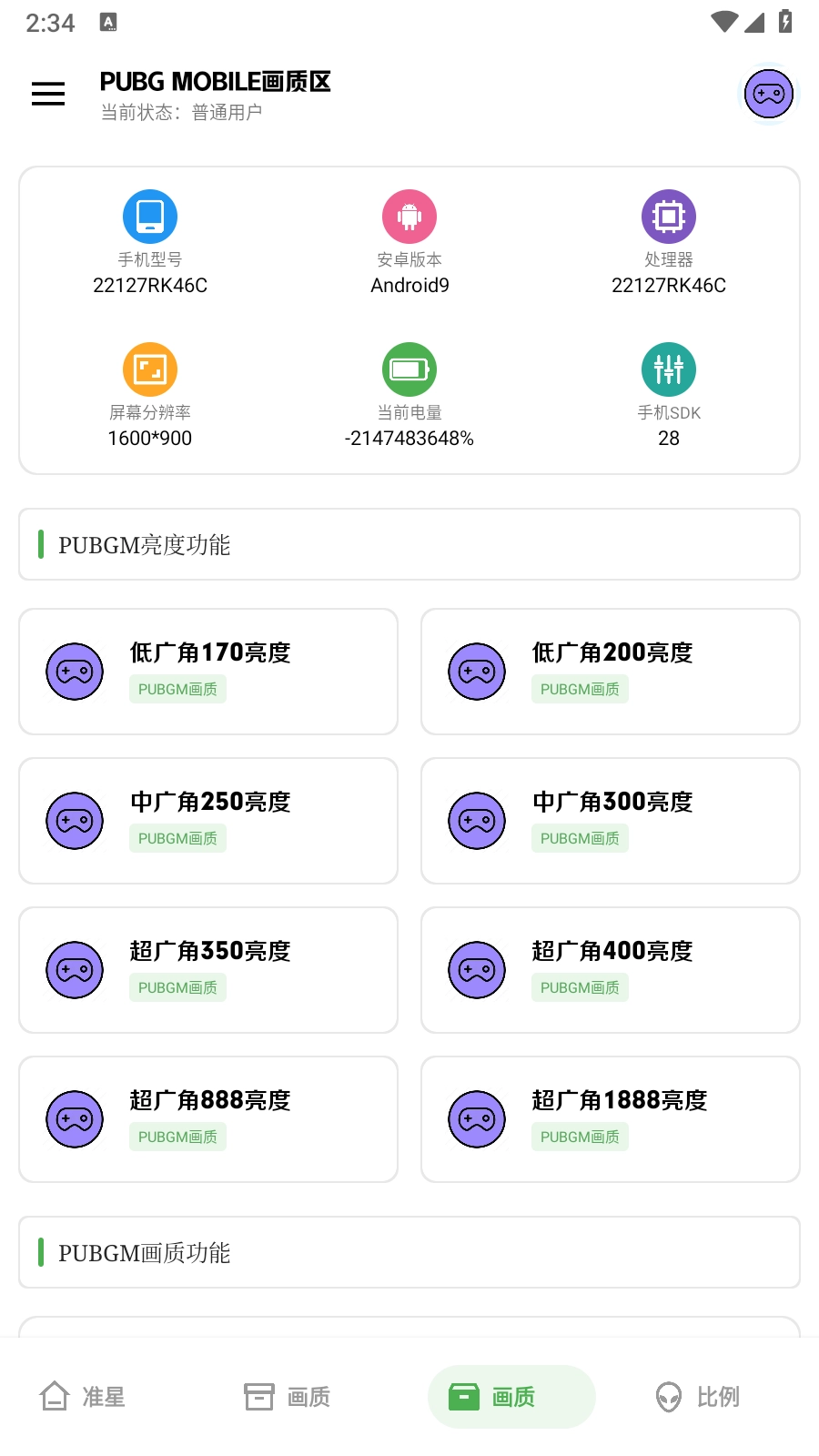The width and height of the screenshot is (819, 1456).
Task: Click the teal 手机SDK sliders icon
Action: 668,369
